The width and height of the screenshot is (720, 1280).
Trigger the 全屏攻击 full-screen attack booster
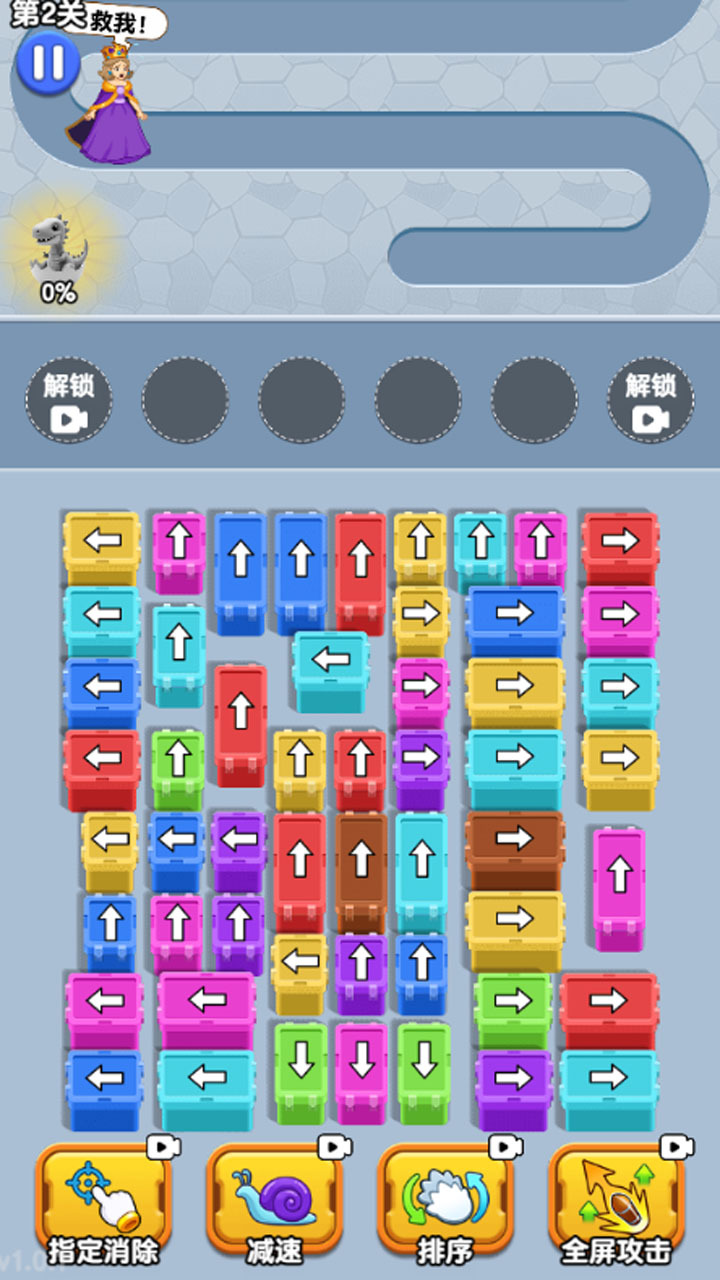coord(616,1207)
